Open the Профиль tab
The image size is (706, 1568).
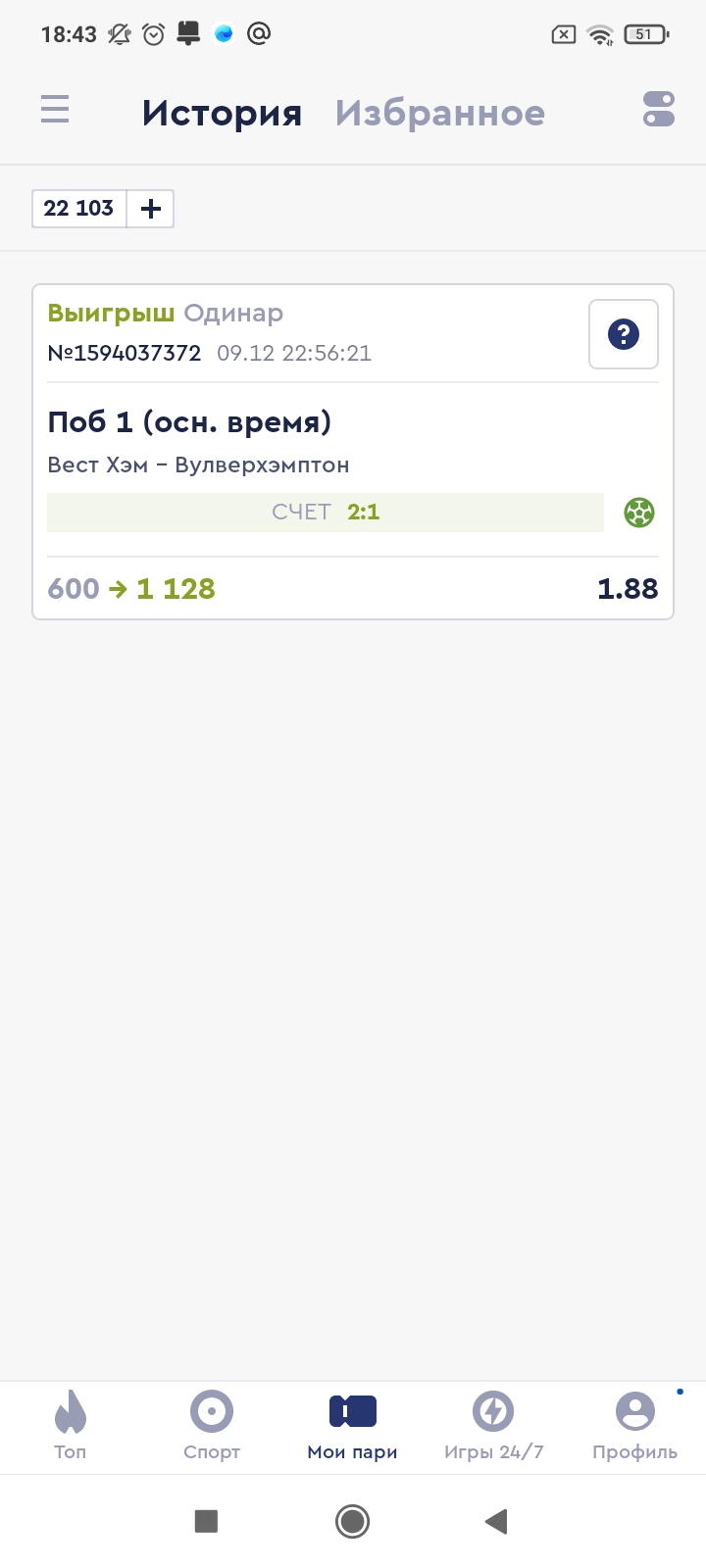pos(634,1425)
